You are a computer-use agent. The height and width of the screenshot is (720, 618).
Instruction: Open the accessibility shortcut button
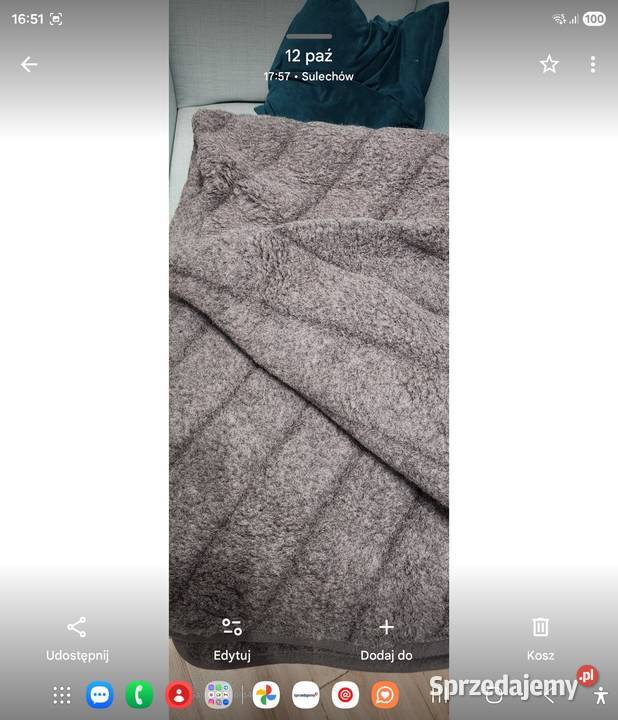pos(600,695)
